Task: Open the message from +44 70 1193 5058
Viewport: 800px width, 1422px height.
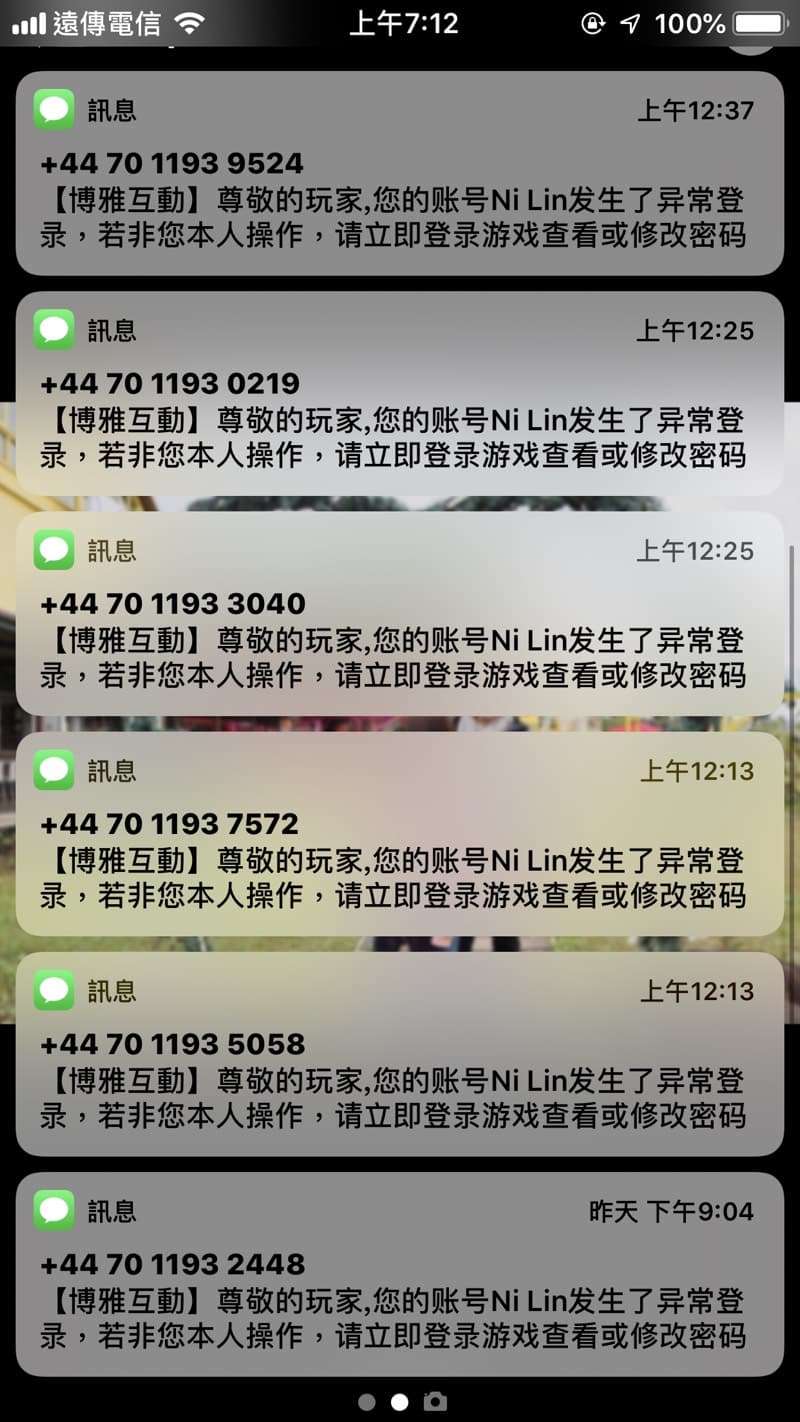Action: tap(400, 1055)
